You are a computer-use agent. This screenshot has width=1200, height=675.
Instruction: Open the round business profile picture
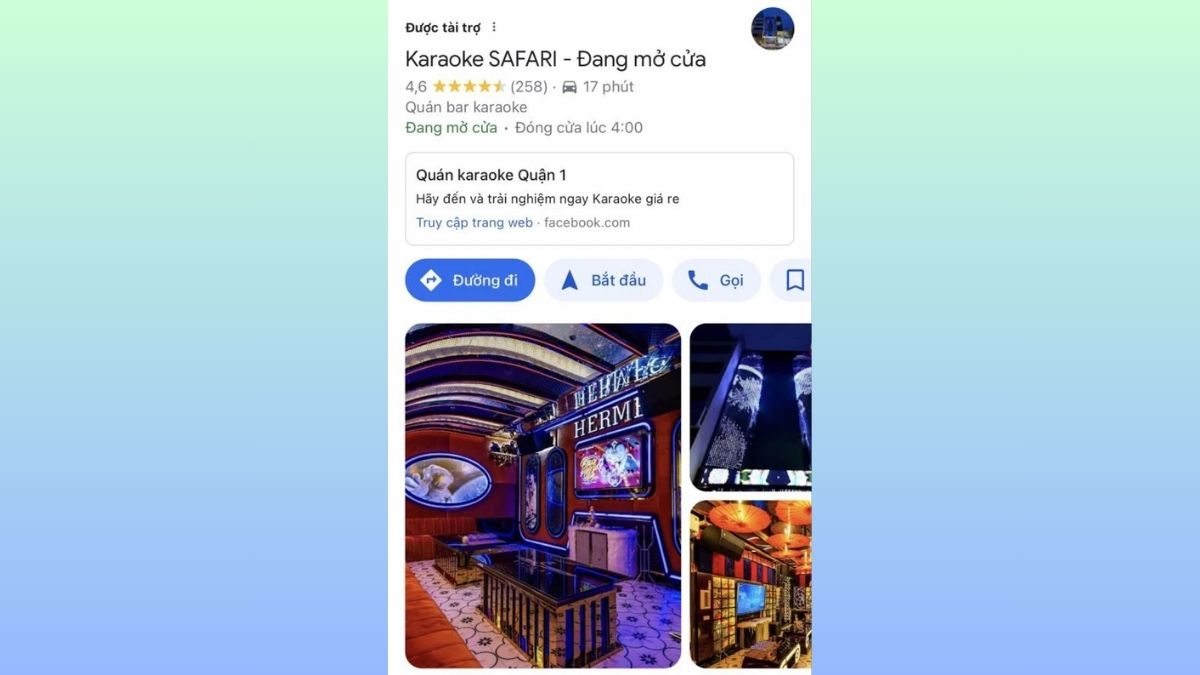pos(772,29)
